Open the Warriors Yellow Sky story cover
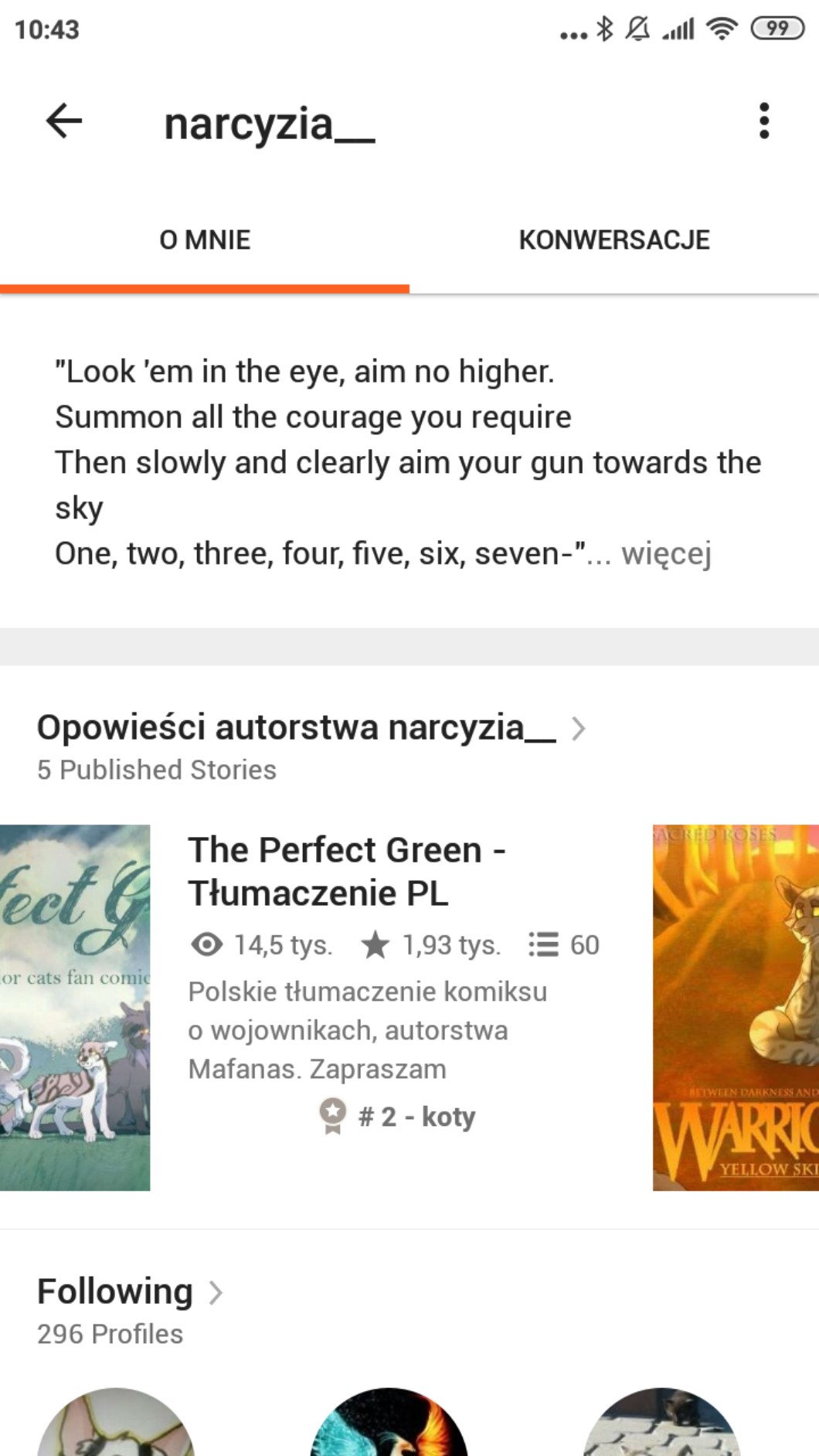The image size is (819, 1456). 735,1007
